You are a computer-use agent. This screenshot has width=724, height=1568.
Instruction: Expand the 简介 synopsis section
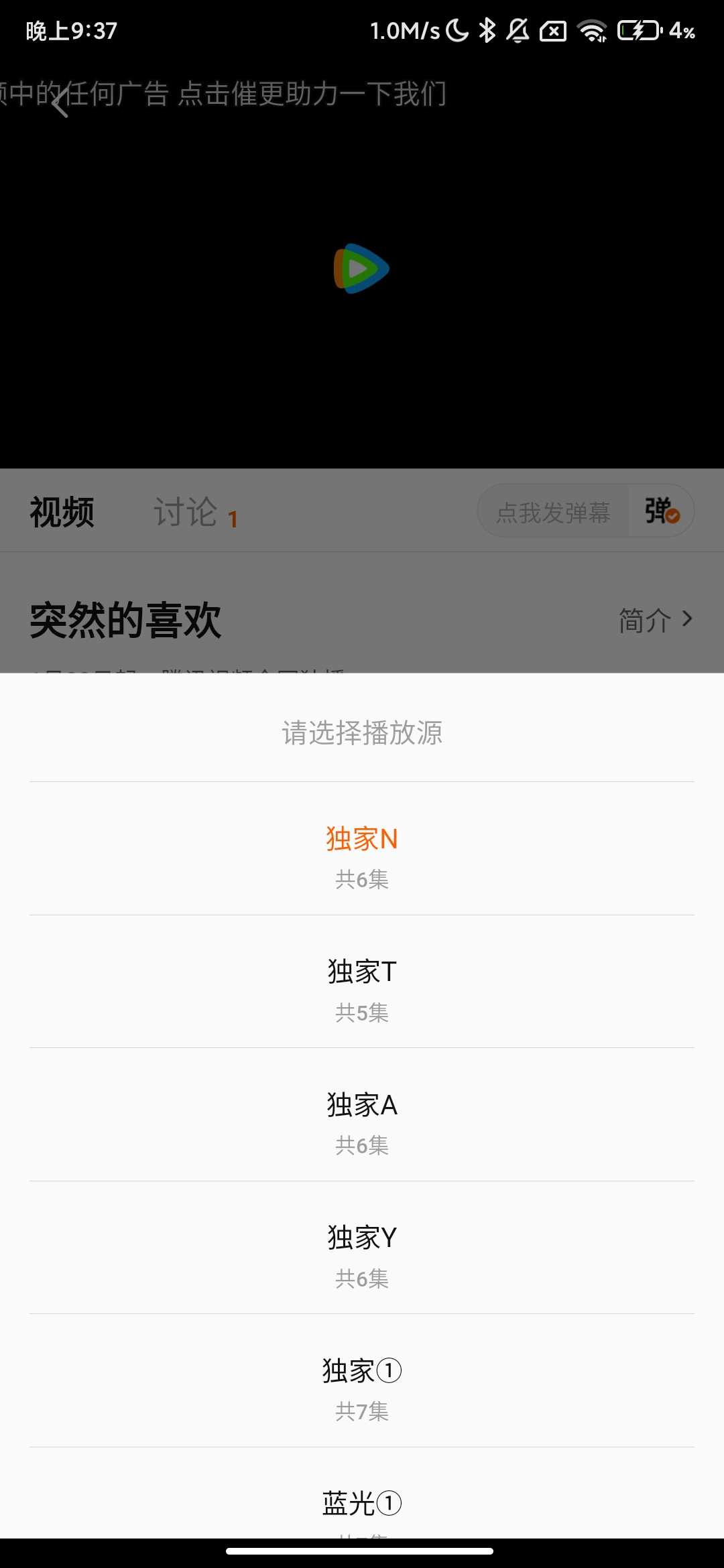(654, 620)
